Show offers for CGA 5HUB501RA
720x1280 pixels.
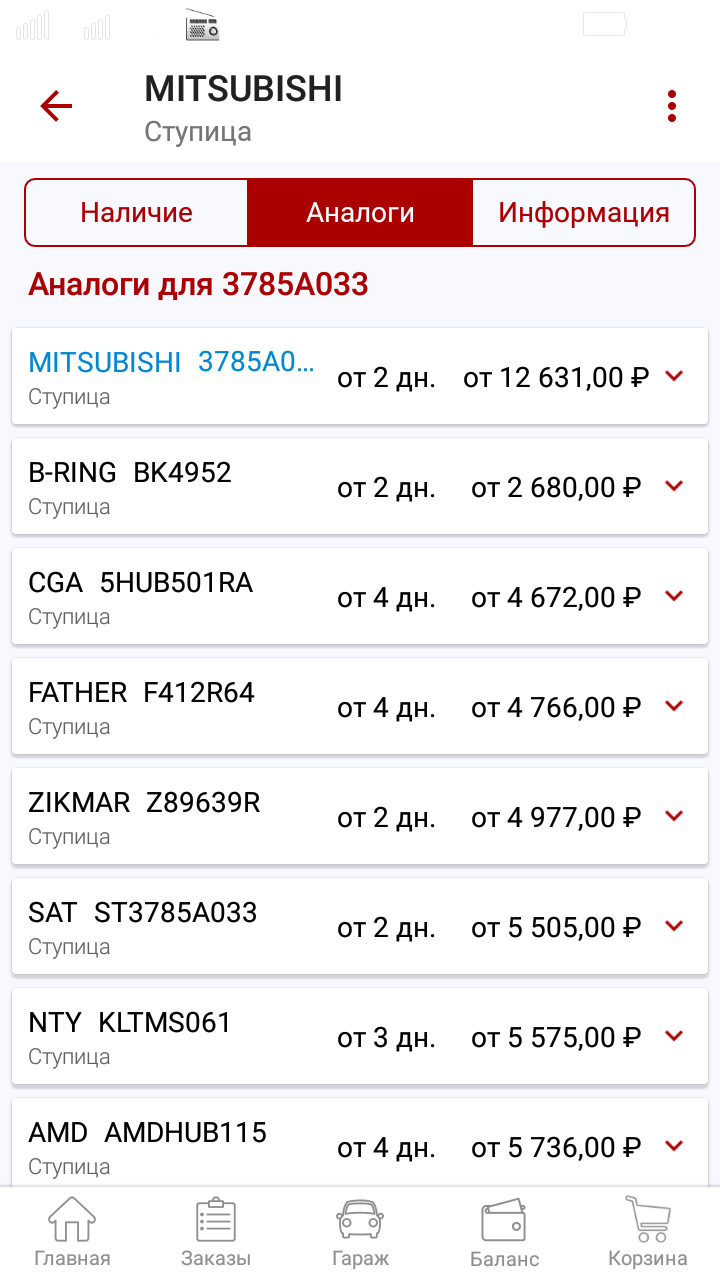(674, 596)
